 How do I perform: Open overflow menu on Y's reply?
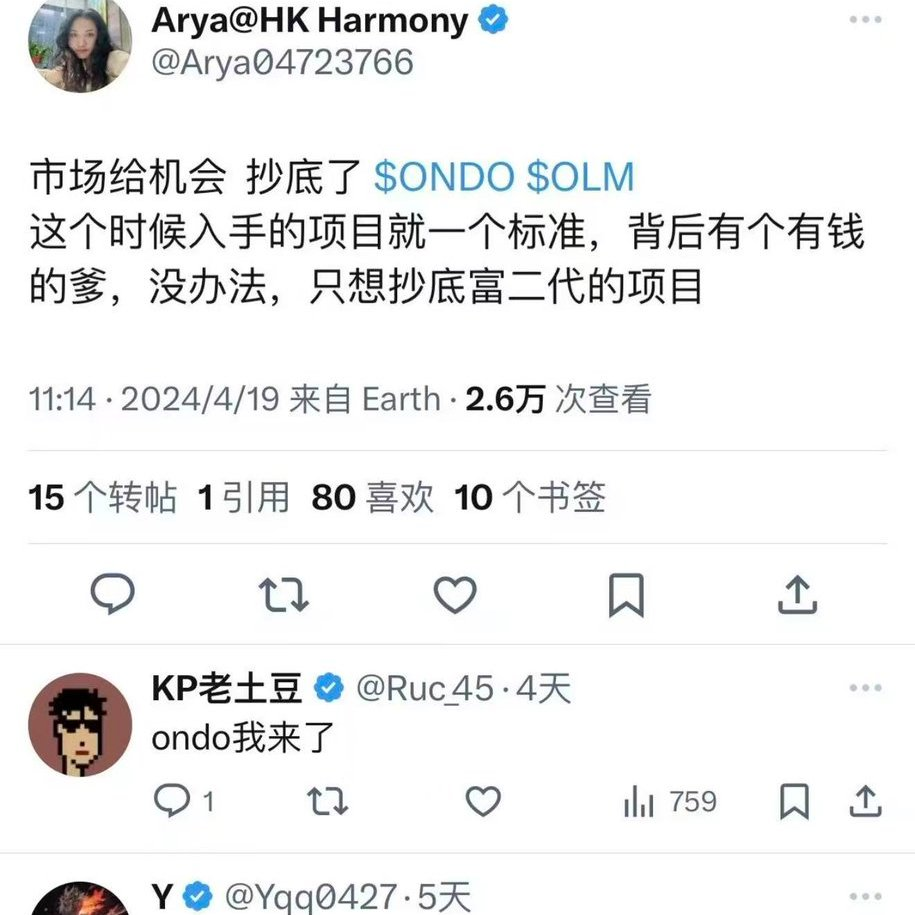(x=865, y=895)
